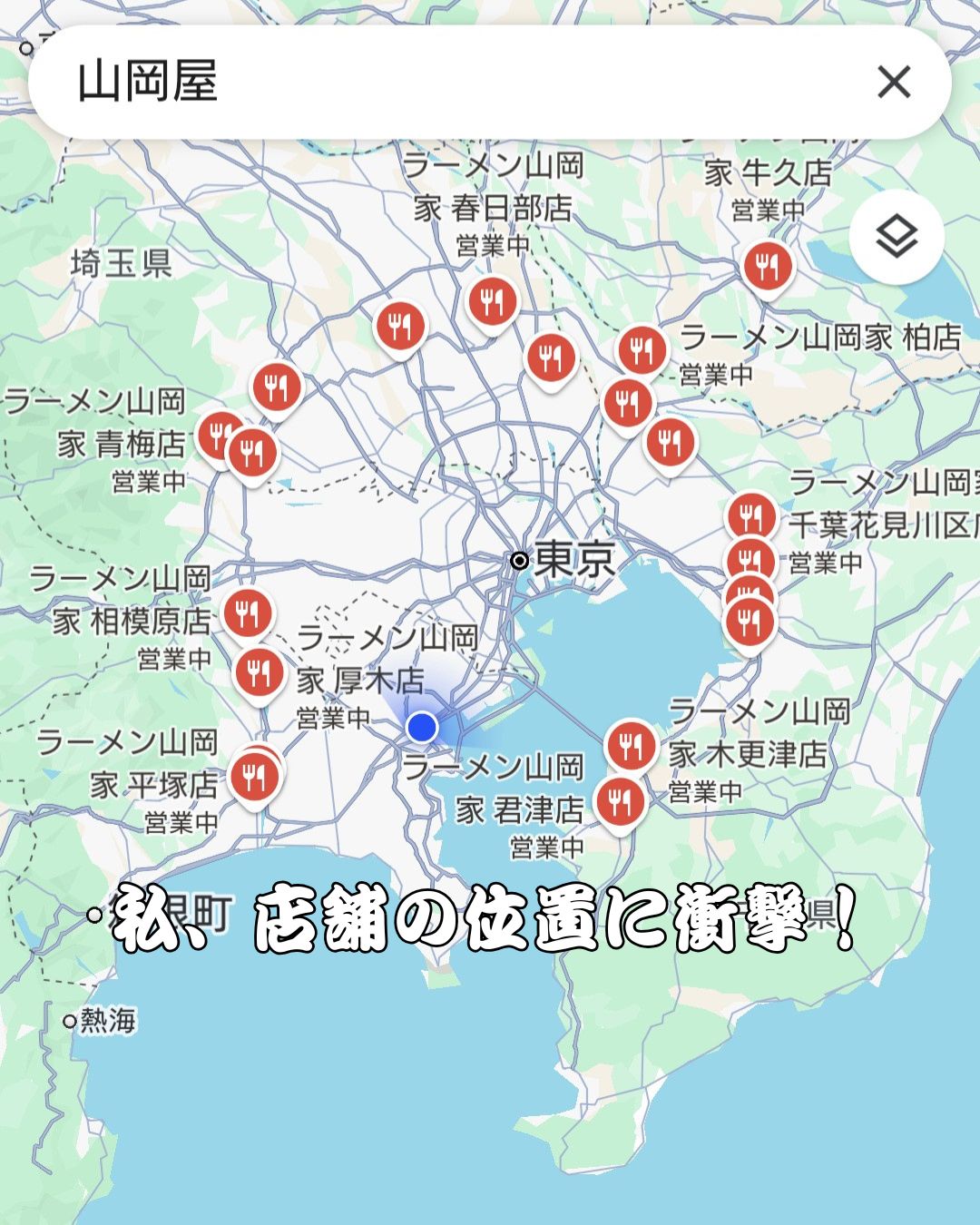Select the ラーメン山岡家 春日部店 pin
This screenshot has width=980, height=1225.
[493, 301]
